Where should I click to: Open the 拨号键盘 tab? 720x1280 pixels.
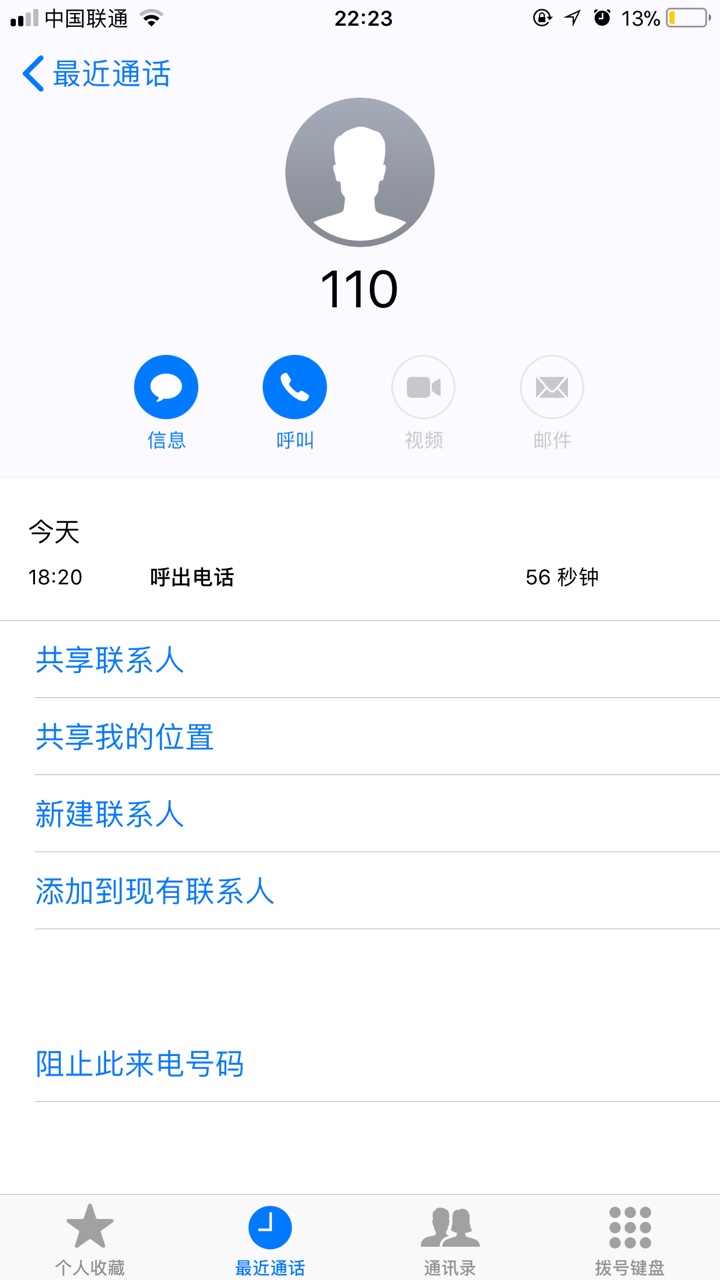pos(630,1240)
